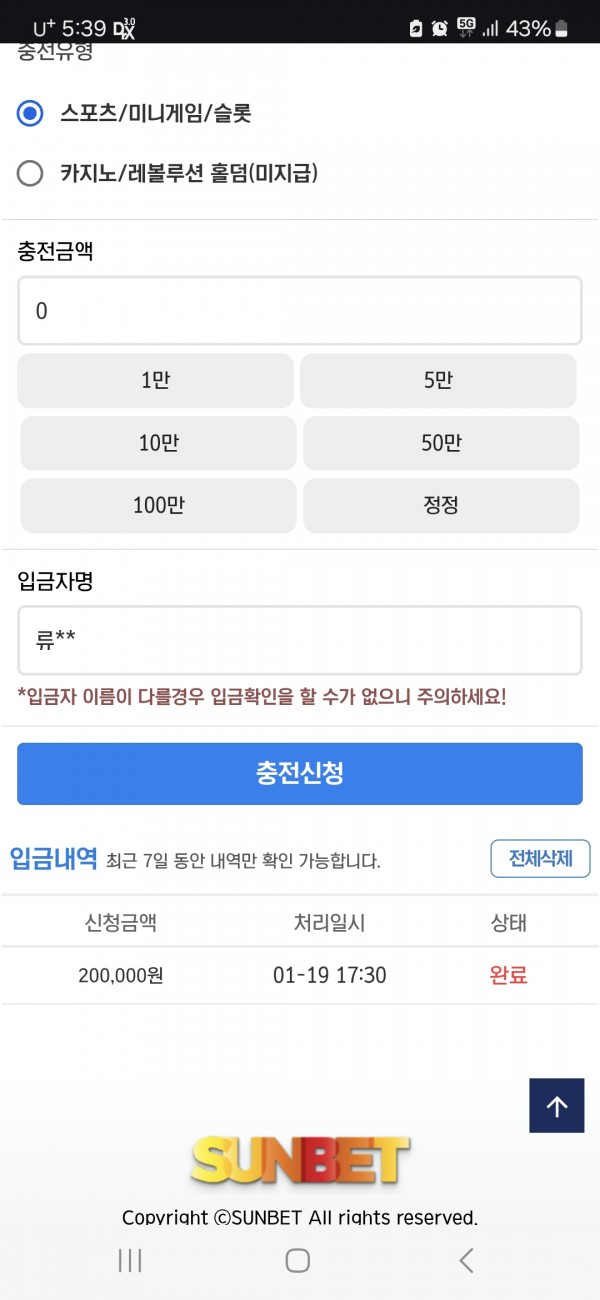Screen dimensions: 600x1300
Task: Clear deposit history with 전체삭제
Action: [540, 859]
